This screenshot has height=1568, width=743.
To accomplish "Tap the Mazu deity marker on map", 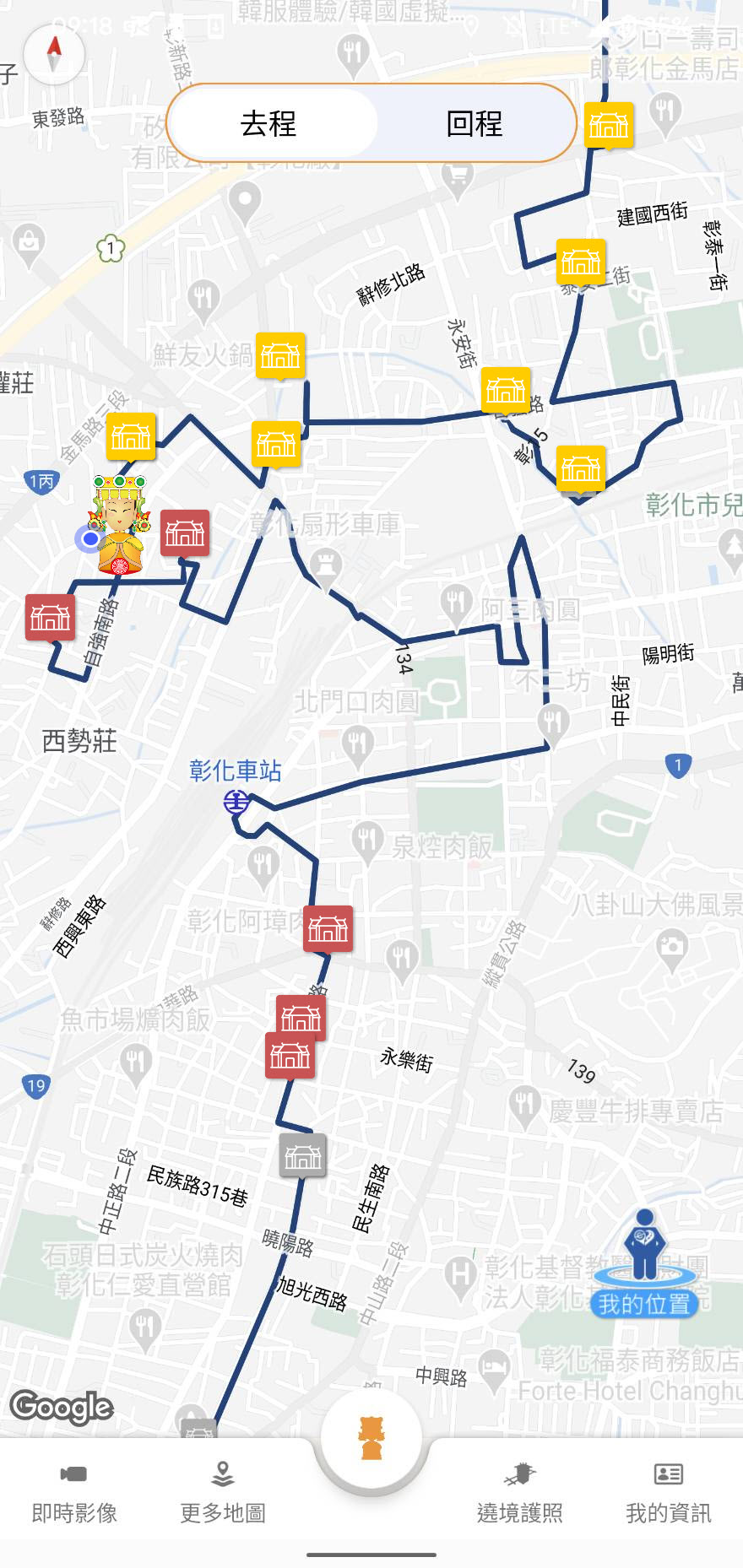I will click(120, 525).
